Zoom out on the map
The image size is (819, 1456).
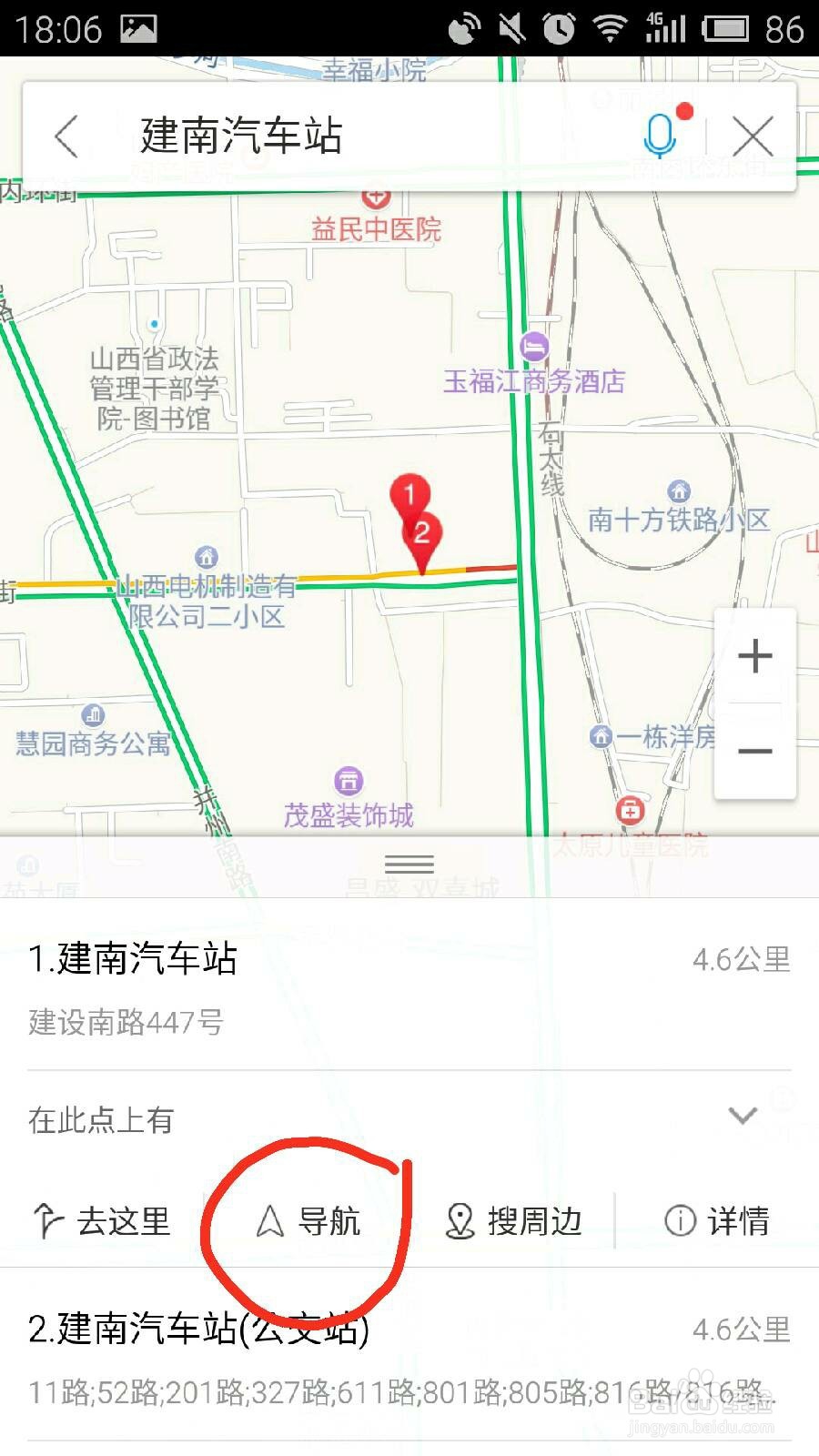tap(755, 752)
